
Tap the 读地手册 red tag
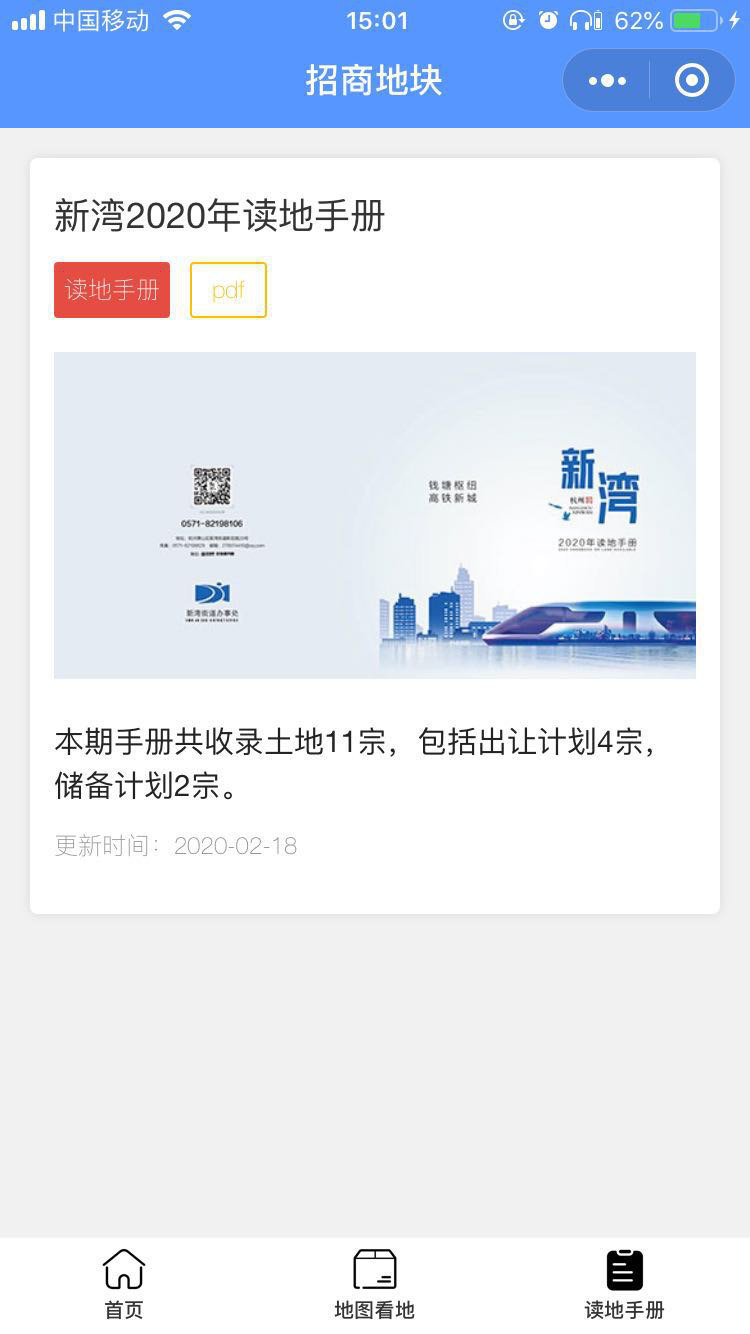112,290
